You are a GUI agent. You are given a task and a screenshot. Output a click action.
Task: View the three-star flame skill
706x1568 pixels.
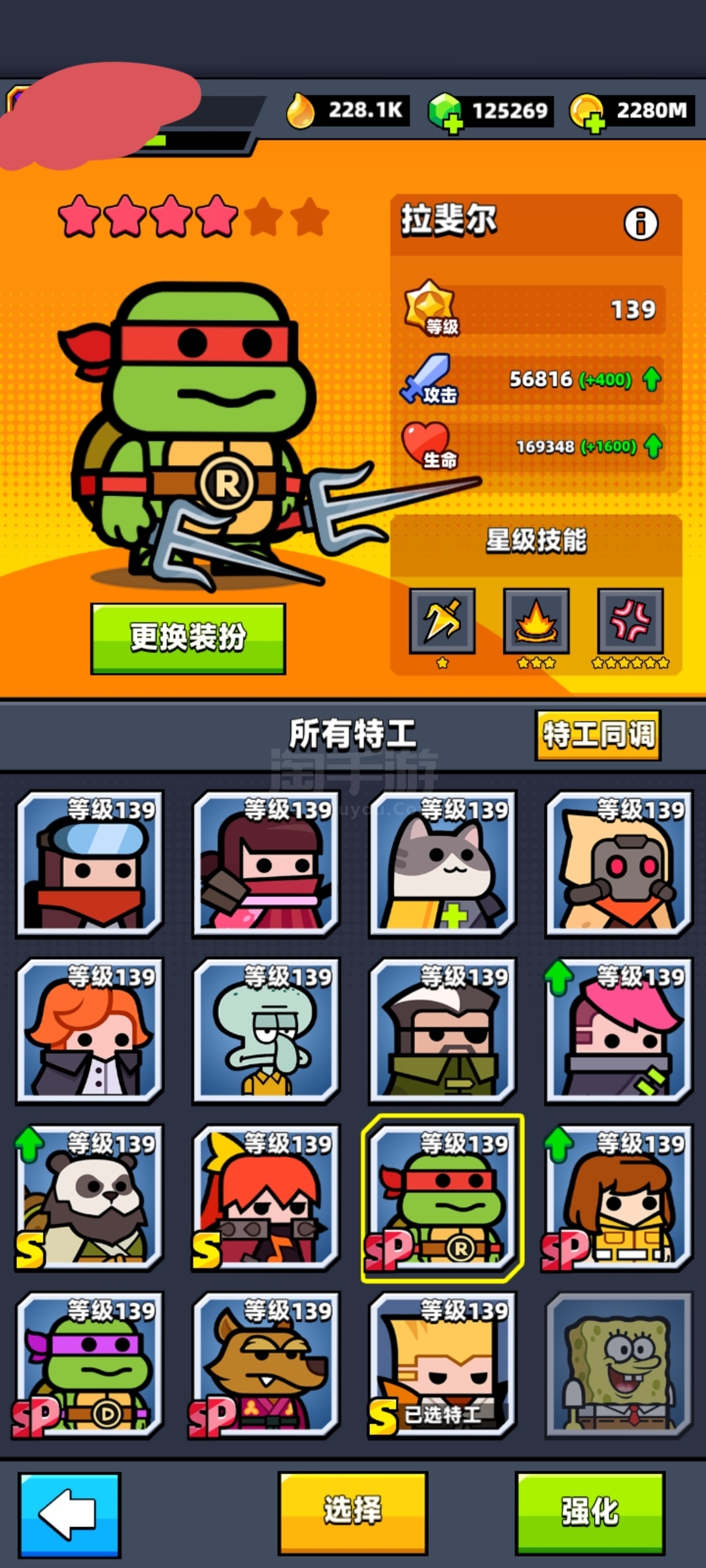536,621
